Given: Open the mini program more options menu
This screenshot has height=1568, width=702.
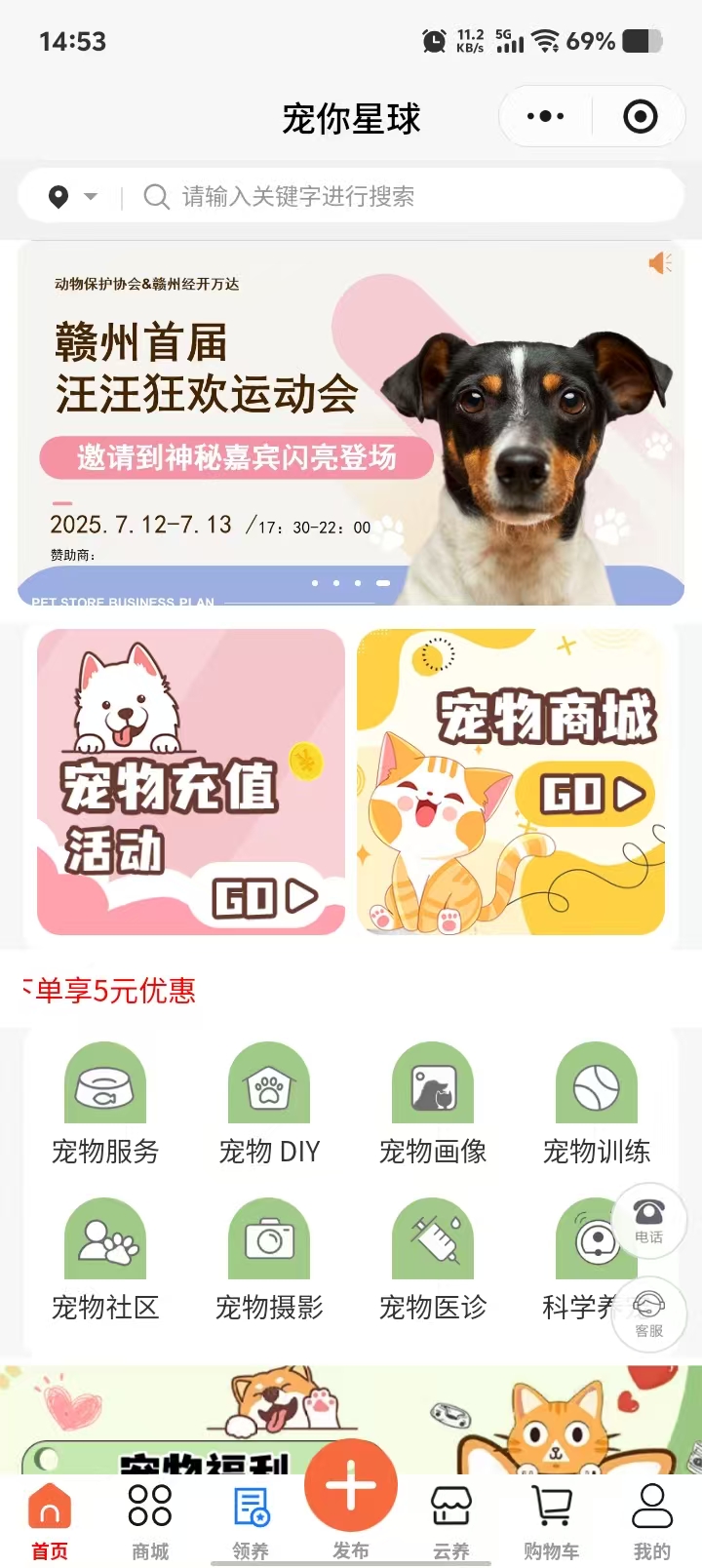Looking at the screenshot, I should [545, 117].
